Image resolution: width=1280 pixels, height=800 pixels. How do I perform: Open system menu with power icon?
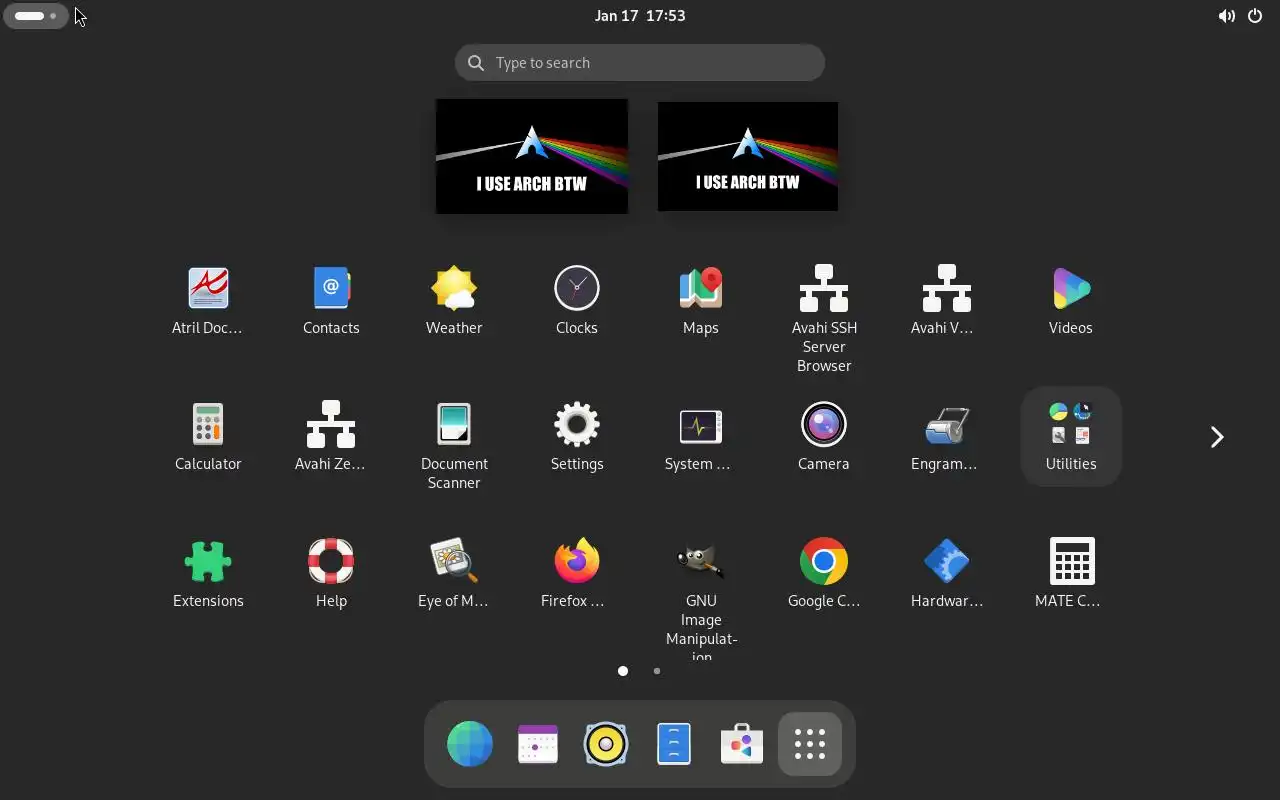coord(1255,16)
